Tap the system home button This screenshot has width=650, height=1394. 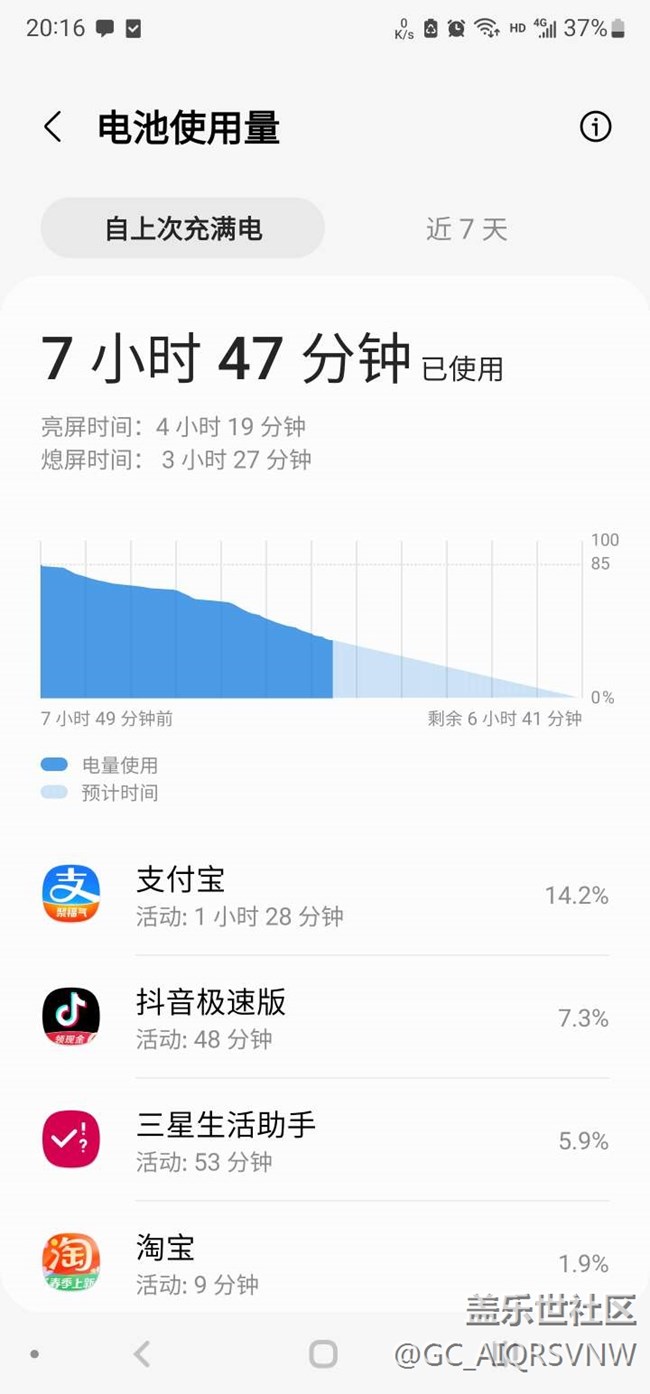click(x=323, y=1354)
